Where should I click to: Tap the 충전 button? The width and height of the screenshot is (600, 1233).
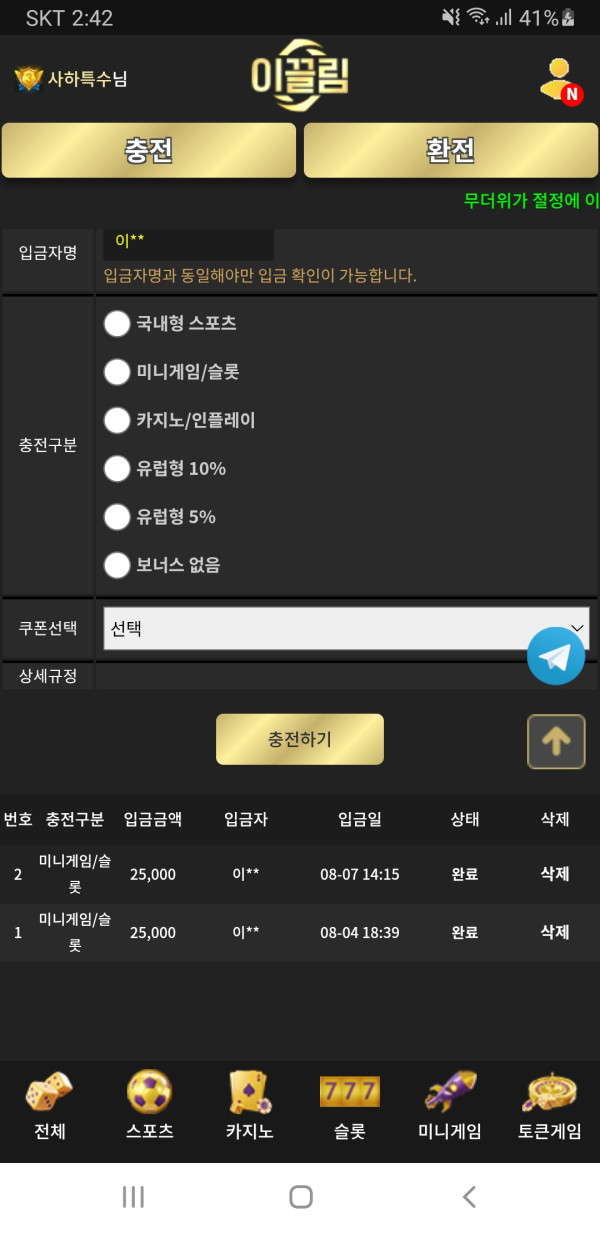click(149, 150)
